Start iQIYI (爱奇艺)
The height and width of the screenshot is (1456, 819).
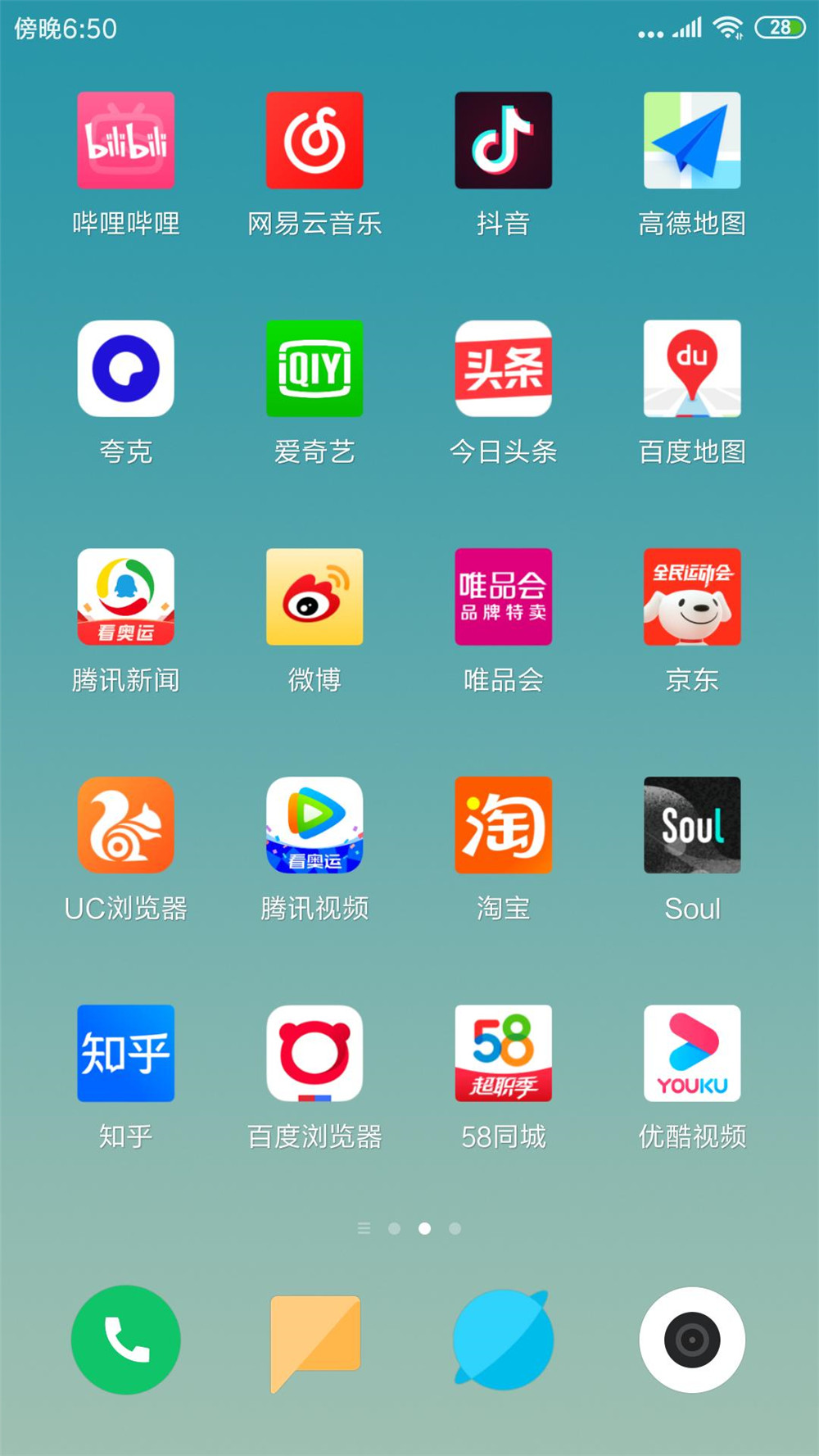click(314, 369)
